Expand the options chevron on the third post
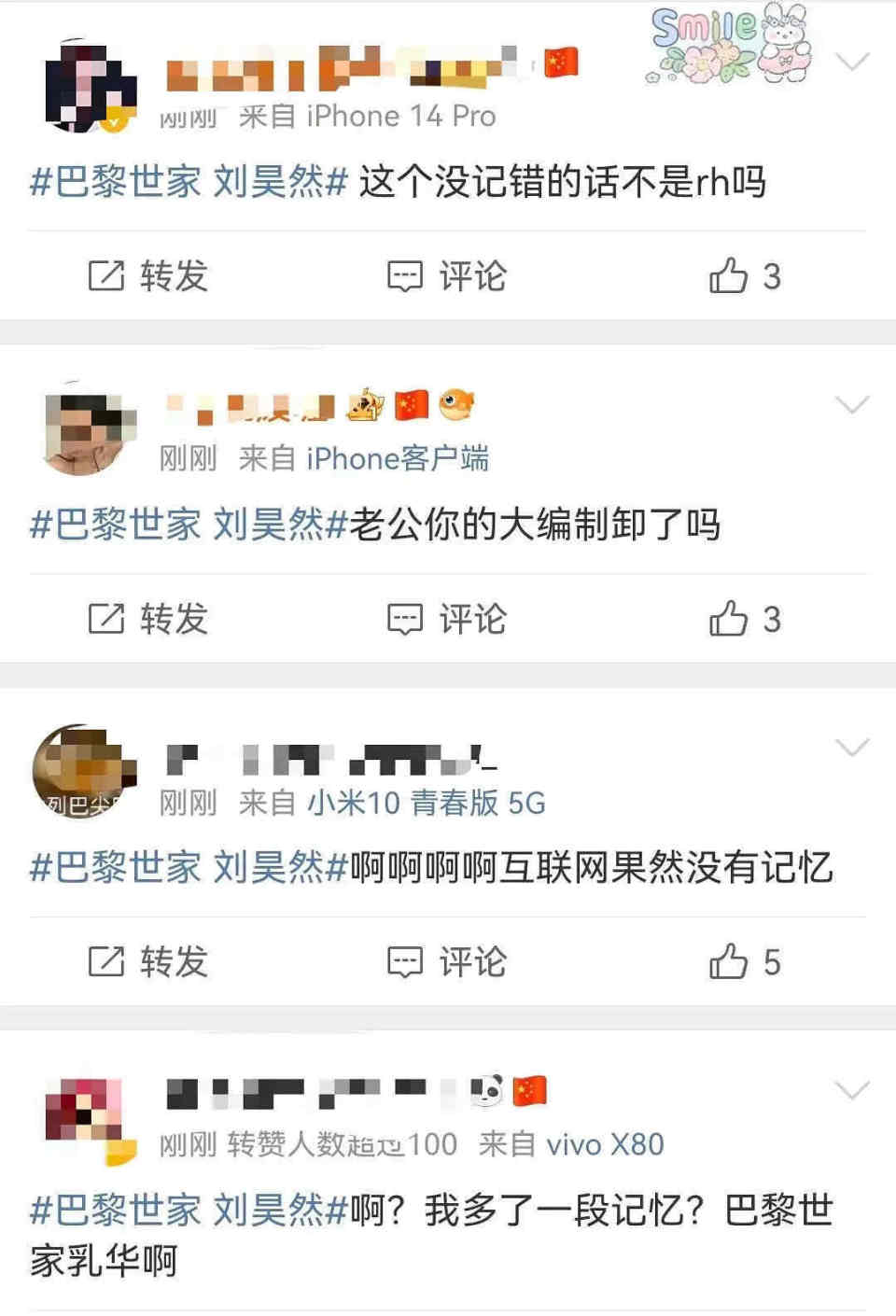 850,747
